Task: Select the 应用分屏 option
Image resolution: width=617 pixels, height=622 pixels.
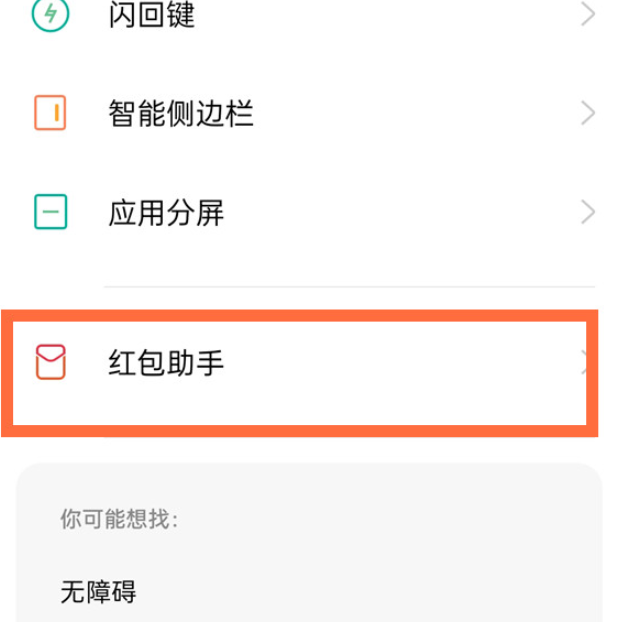Action: pyautogui.click(x=166, y=212)
